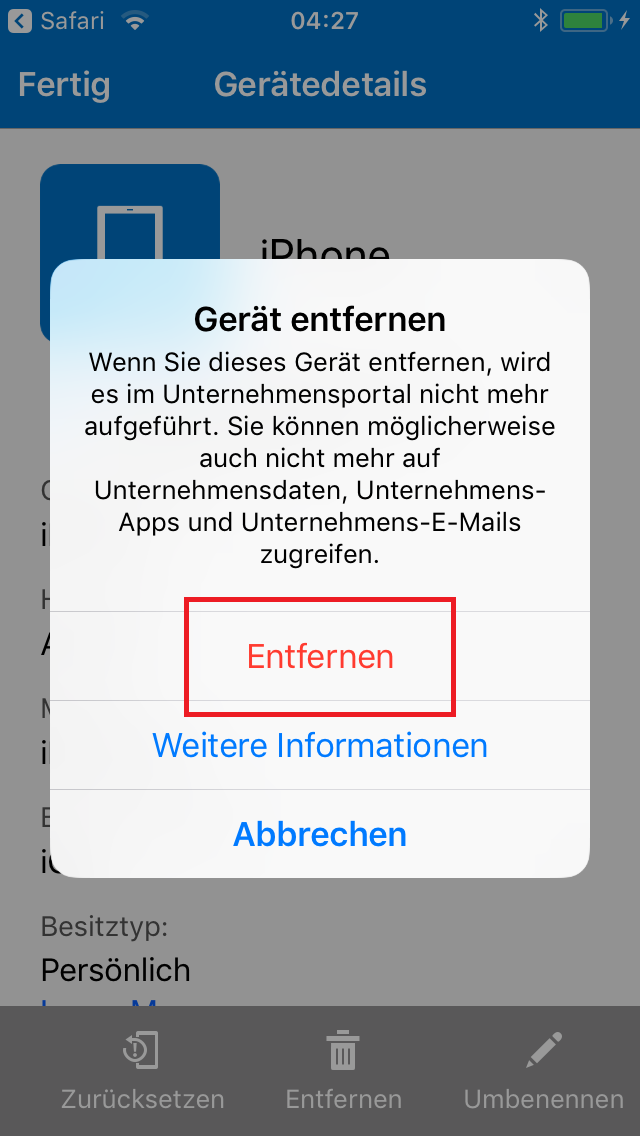Confirm removal with the red Entfernen button
Screen dimensions: 640x1136
click(x=320, y=656)
